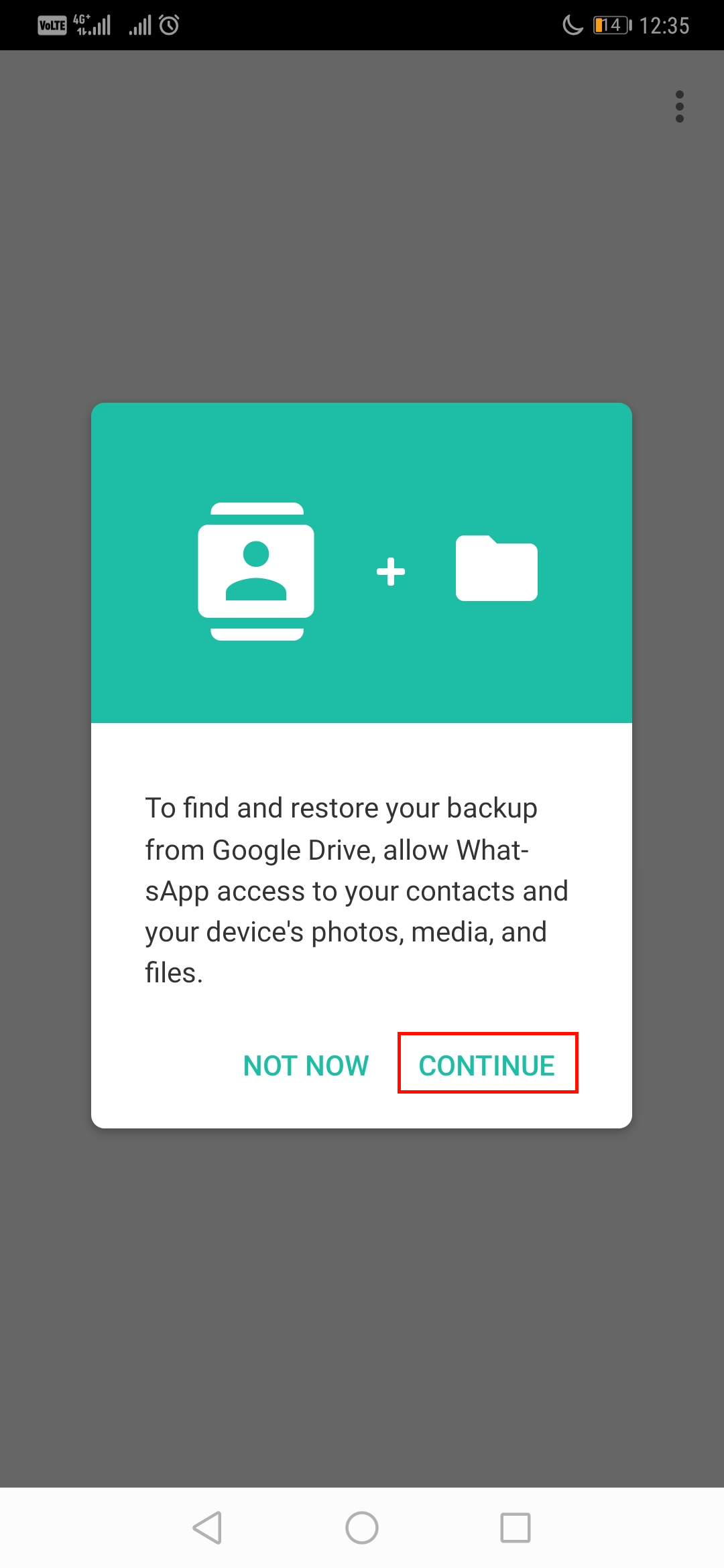The width and height of the screenshot is (724, 1568).
Task: Open recent apps view
Action: (x=516, y=1527)
